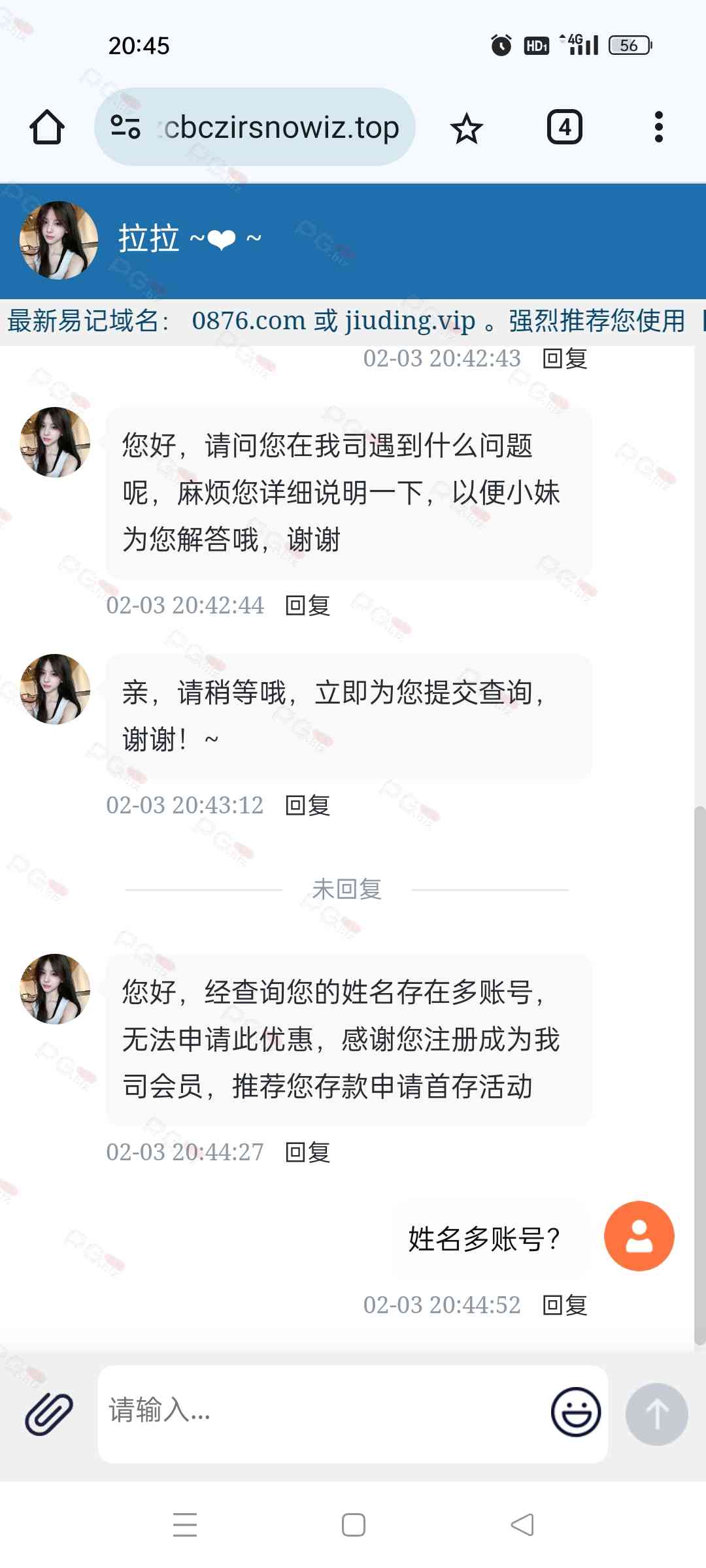Attach a file with the paperclip icon
This screenshot has height=1568, width=706.
click(x=48, y=1414)
